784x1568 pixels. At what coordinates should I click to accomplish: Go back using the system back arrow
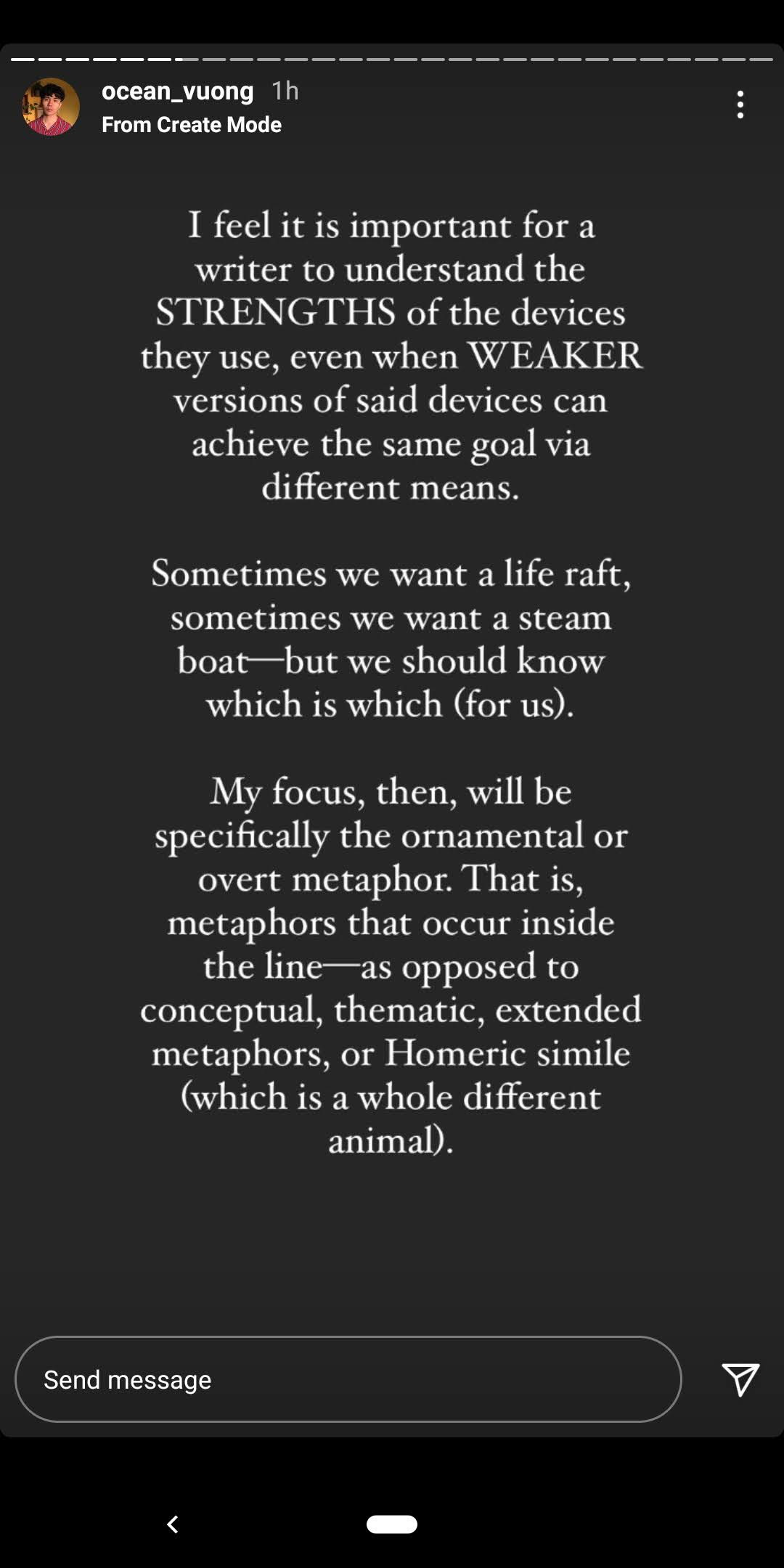[x=173, y=1524]
